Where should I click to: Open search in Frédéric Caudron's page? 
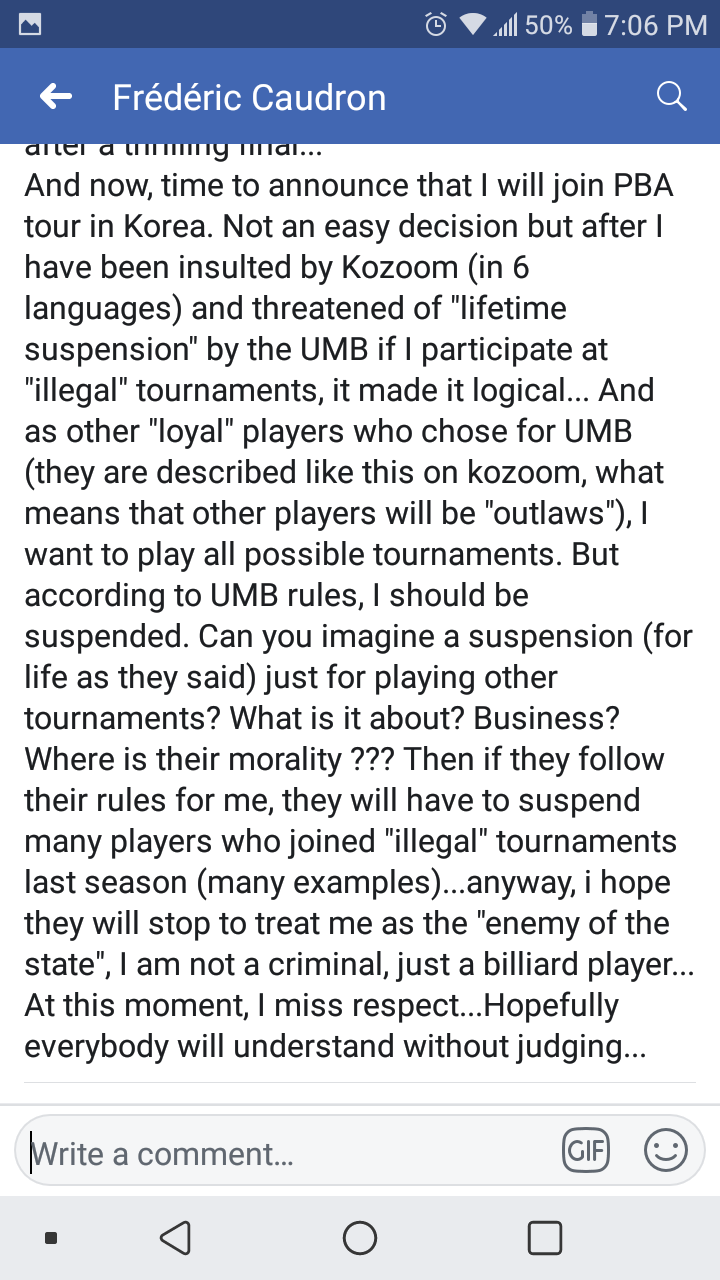coord(671,97)
